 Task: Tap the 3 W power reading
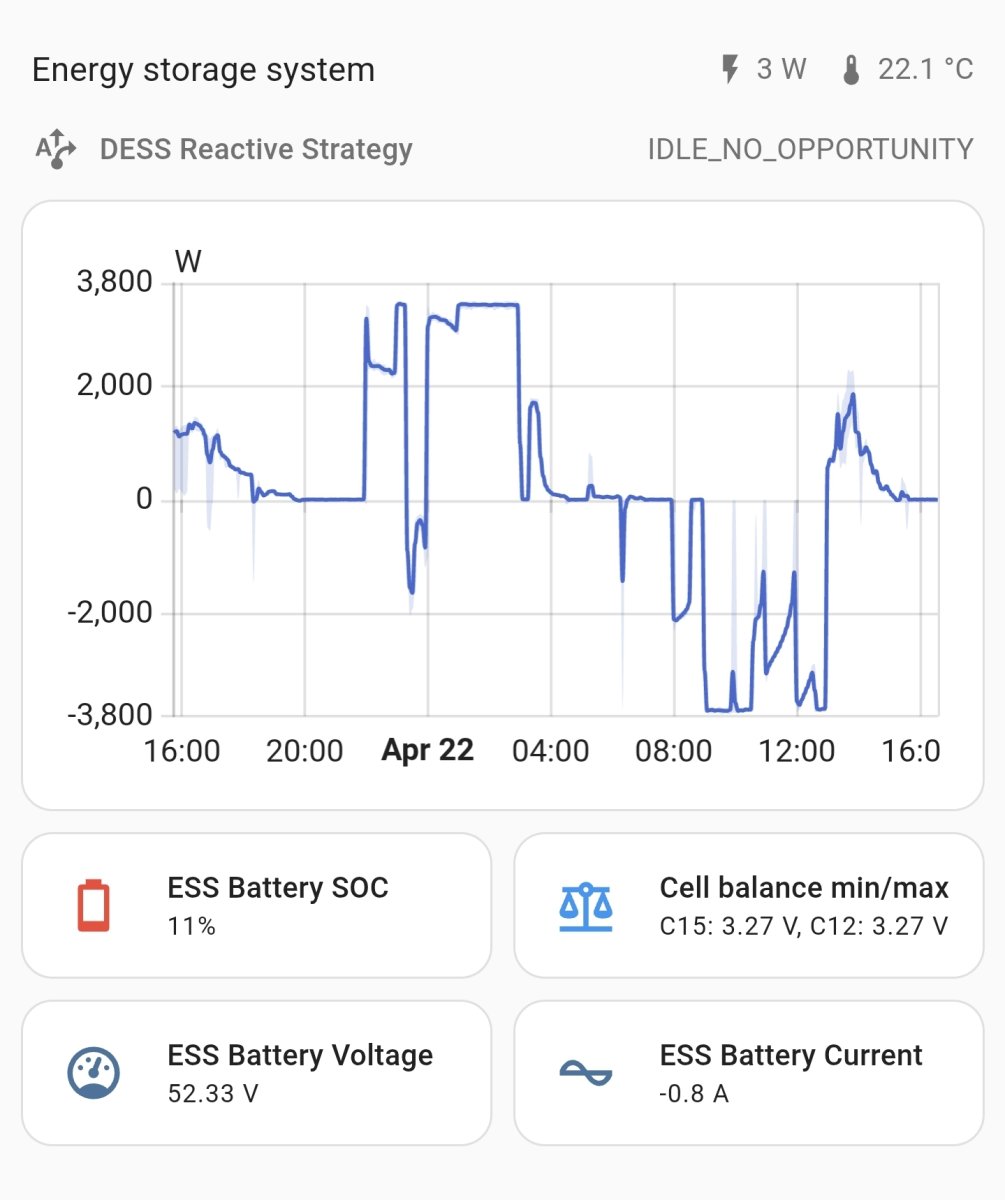tap(763, 70)
